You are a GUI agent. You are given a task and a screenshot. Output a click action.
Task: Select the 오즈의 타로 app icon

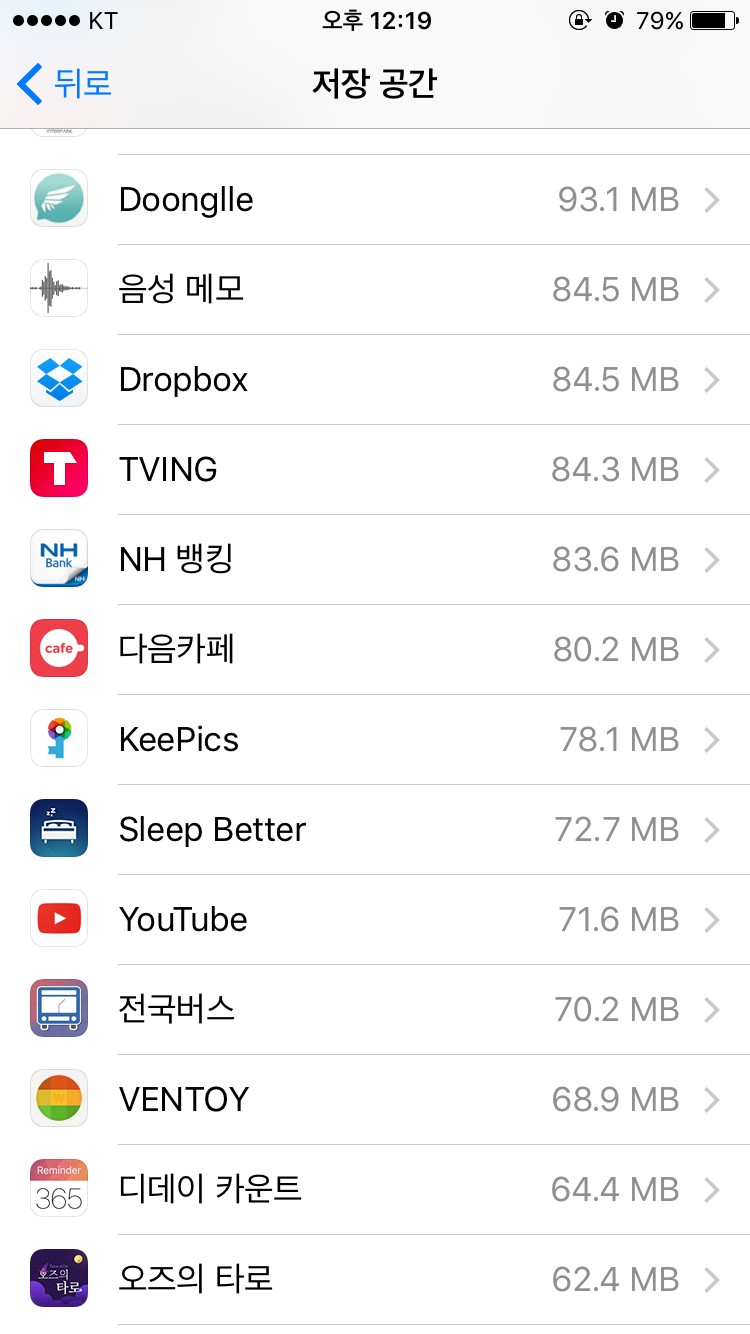pyautogui.click(x=58, y=1278)
